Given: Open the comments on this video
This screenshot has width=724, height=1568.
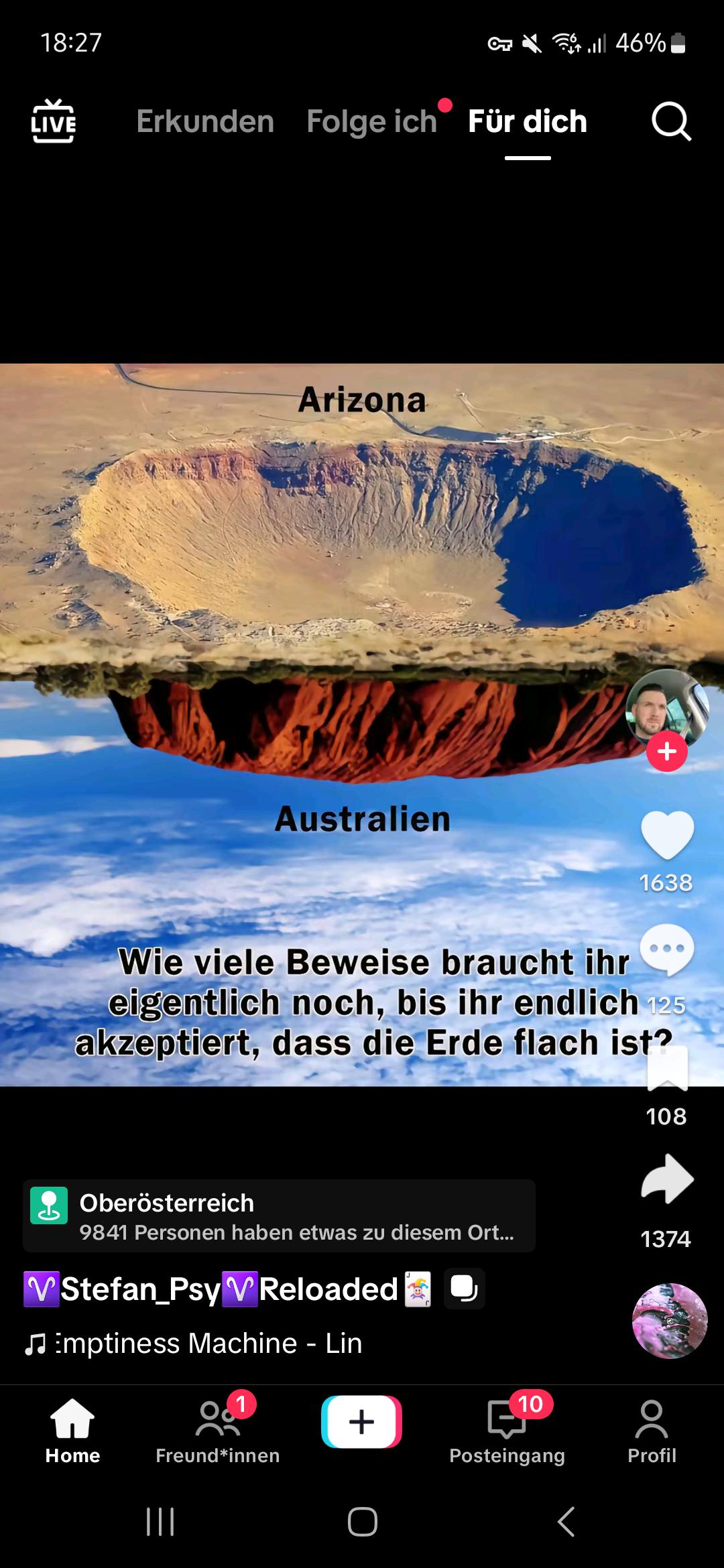Looking at the screenshot, I should coord(667,950).
